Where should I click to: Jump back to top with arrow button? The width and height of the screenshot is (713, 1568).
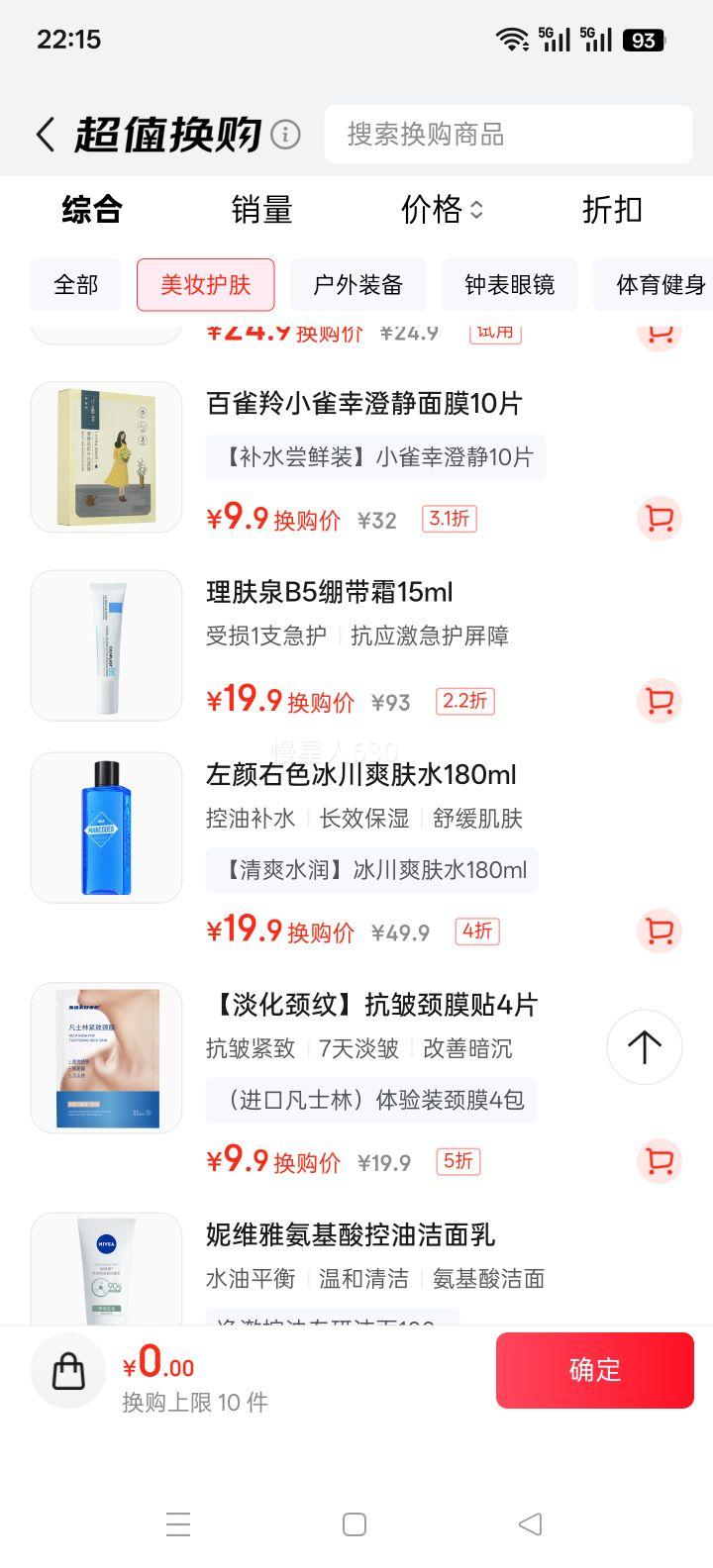pos(645,1047)
